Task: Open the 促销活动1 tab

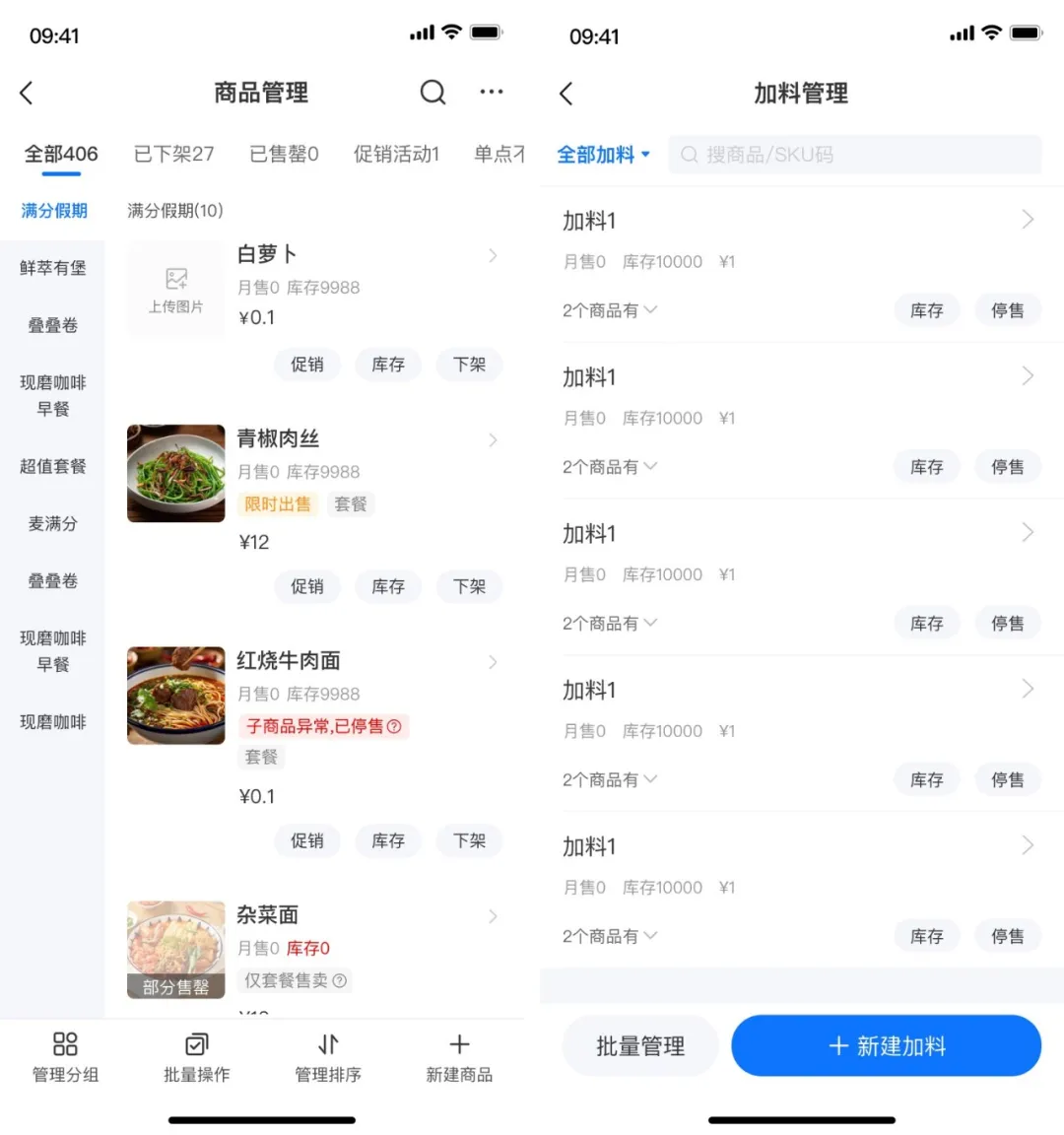Action: (396, 154)
